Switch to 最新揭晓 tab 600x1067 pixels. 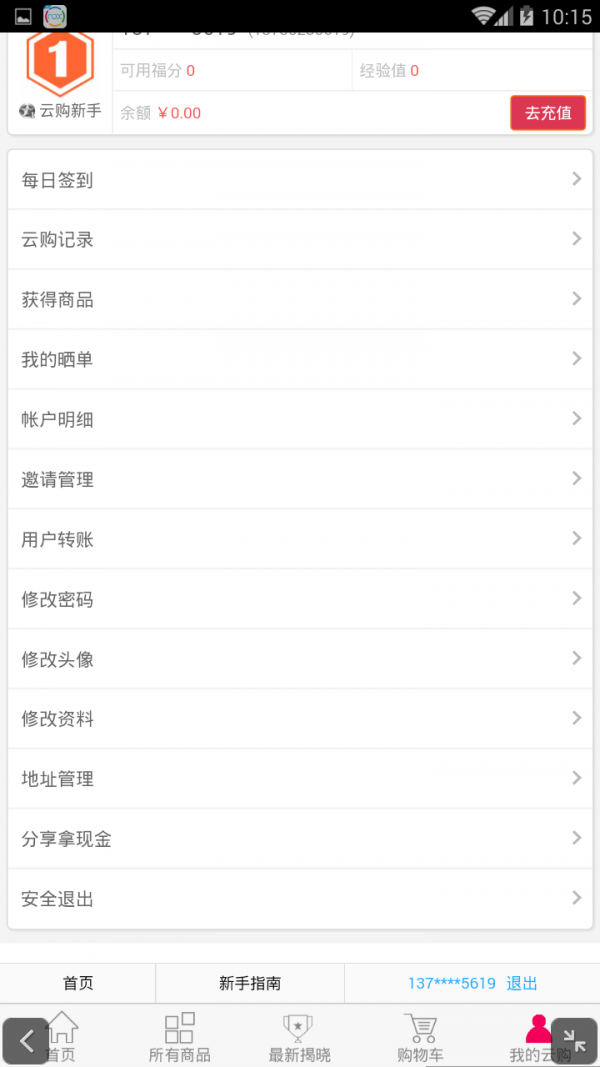point(299,1038)
